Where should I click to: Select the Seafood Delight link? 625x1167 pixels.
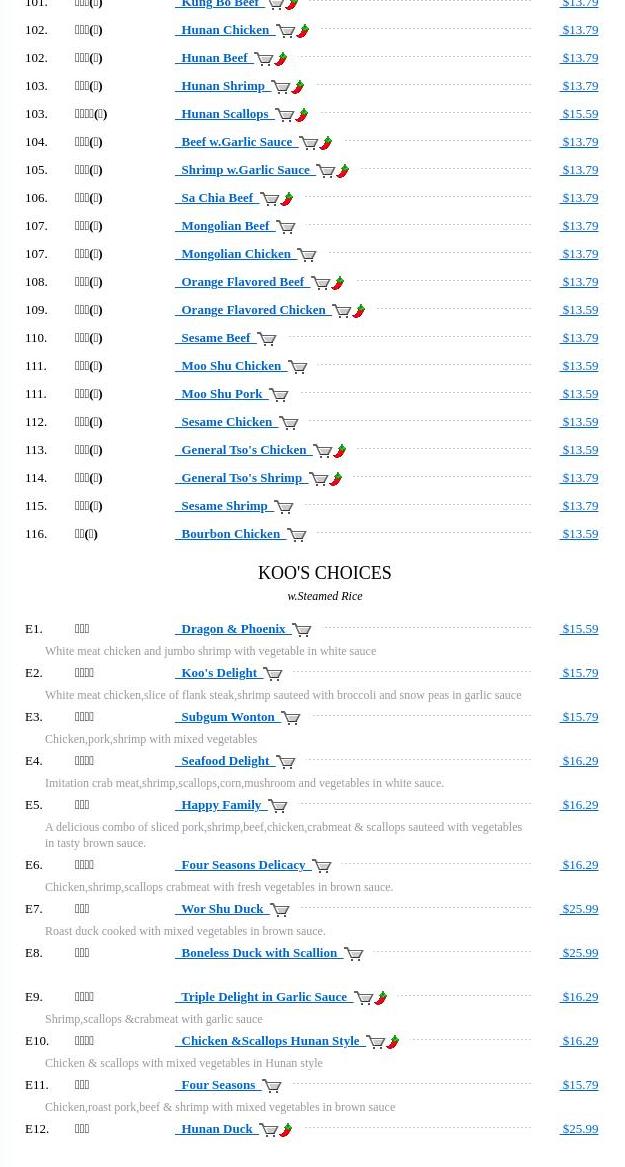[x=225, y=761]
